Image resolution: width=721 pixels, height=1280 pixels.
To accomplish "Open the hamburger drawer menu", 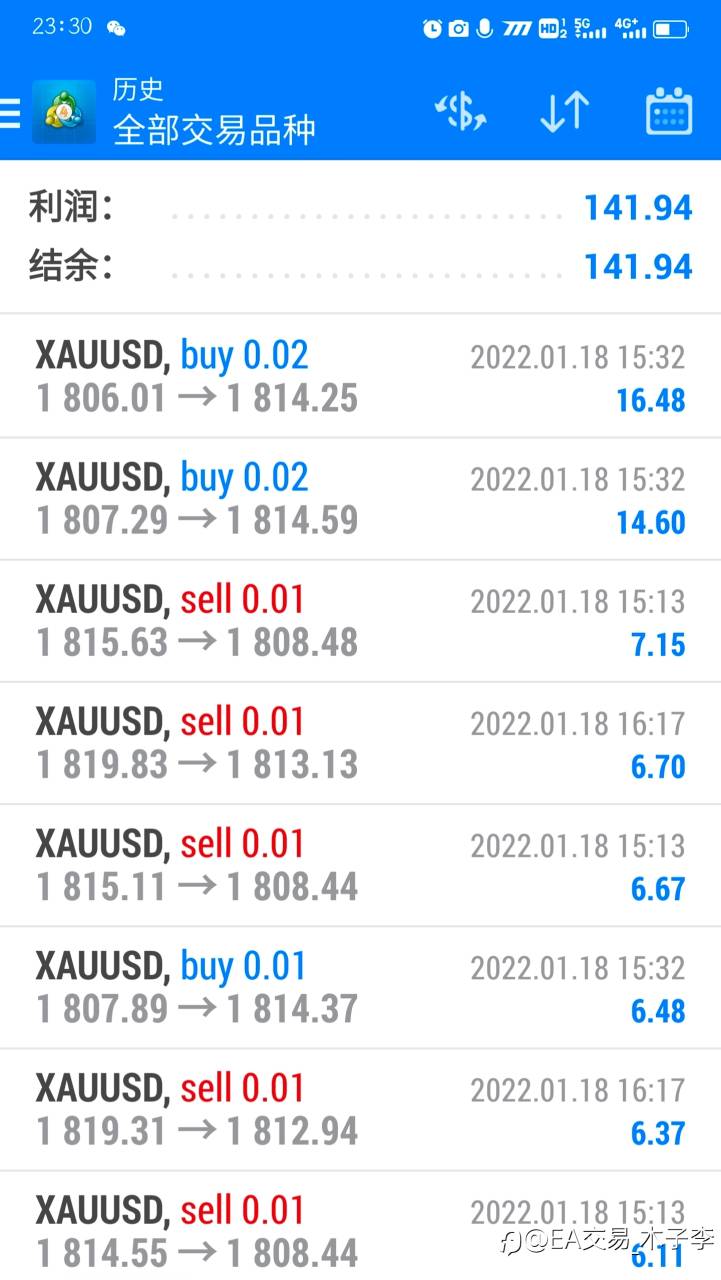I will coord(9,112).
